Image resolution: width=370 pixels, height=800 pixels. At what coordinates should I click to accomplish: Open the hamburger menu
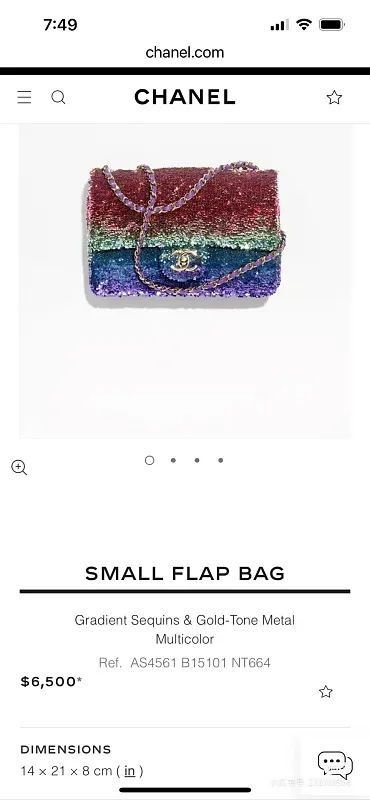click(x=24, y=97)
